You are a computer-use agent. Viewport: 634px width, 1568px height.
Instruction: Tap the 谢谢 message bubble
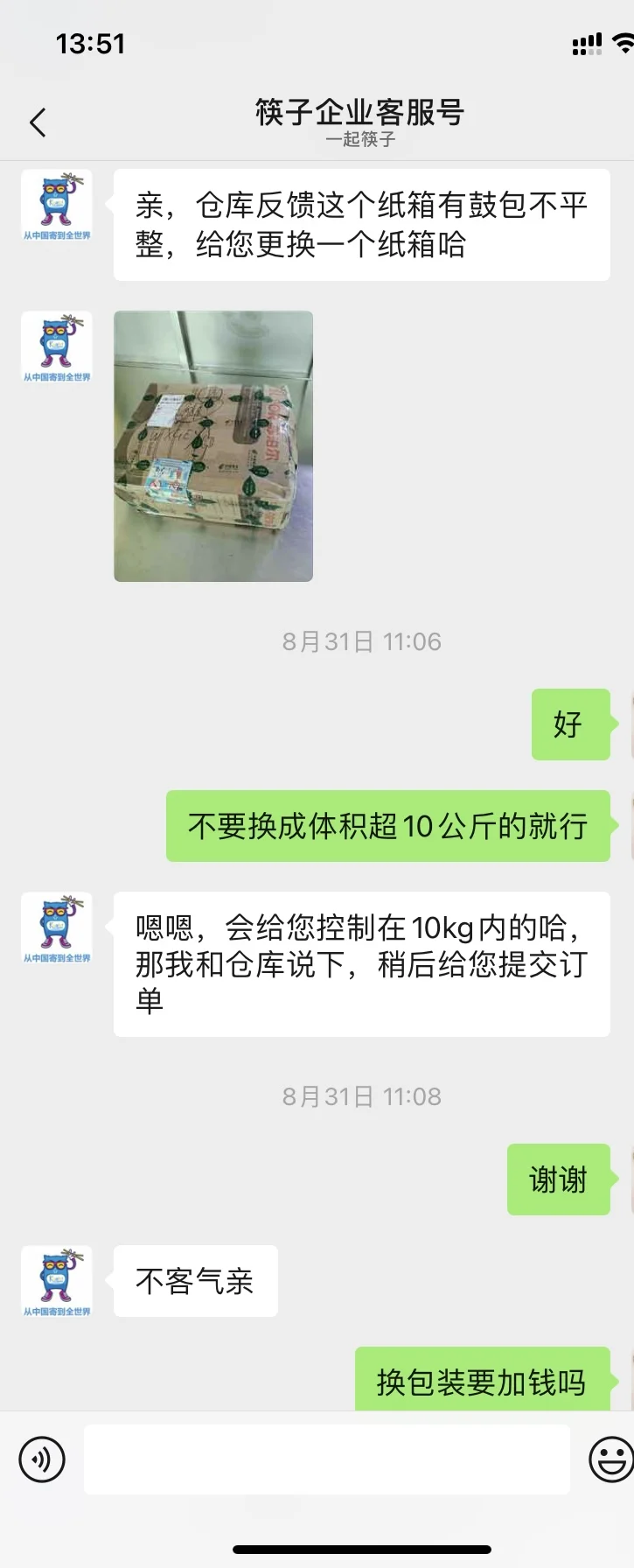(x=558, y=1179)
